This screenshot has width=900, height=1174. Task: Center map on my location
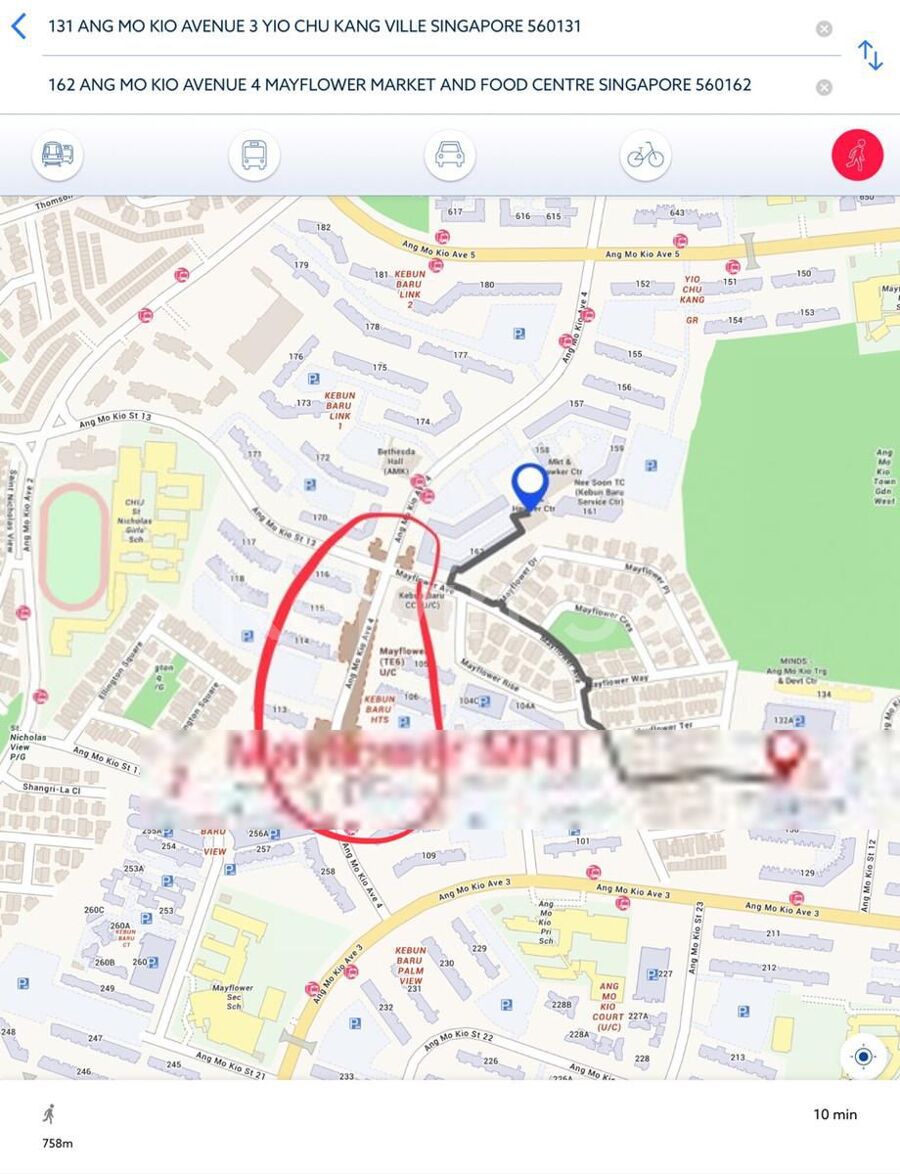click(863, 1056)
